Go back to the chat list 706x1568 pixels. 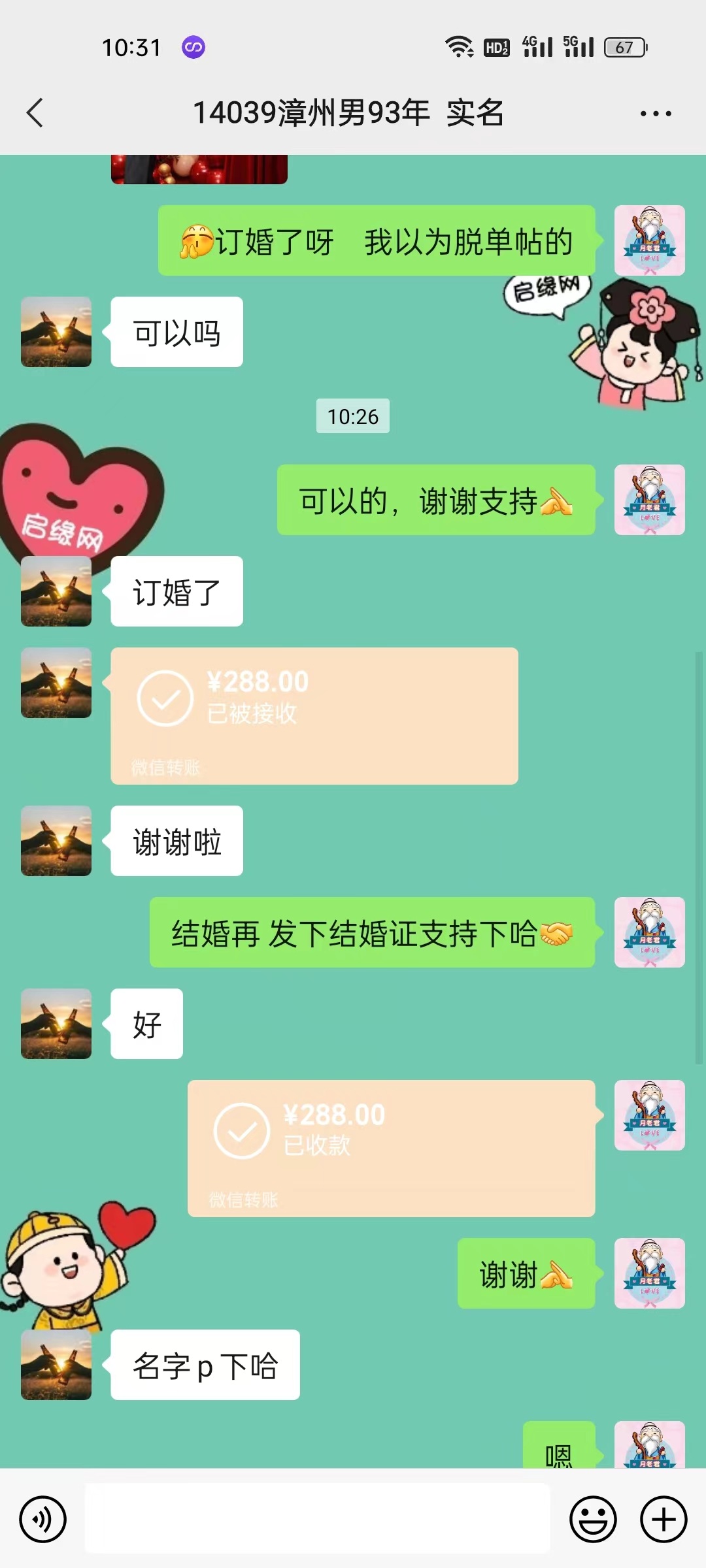click(35, 113)
